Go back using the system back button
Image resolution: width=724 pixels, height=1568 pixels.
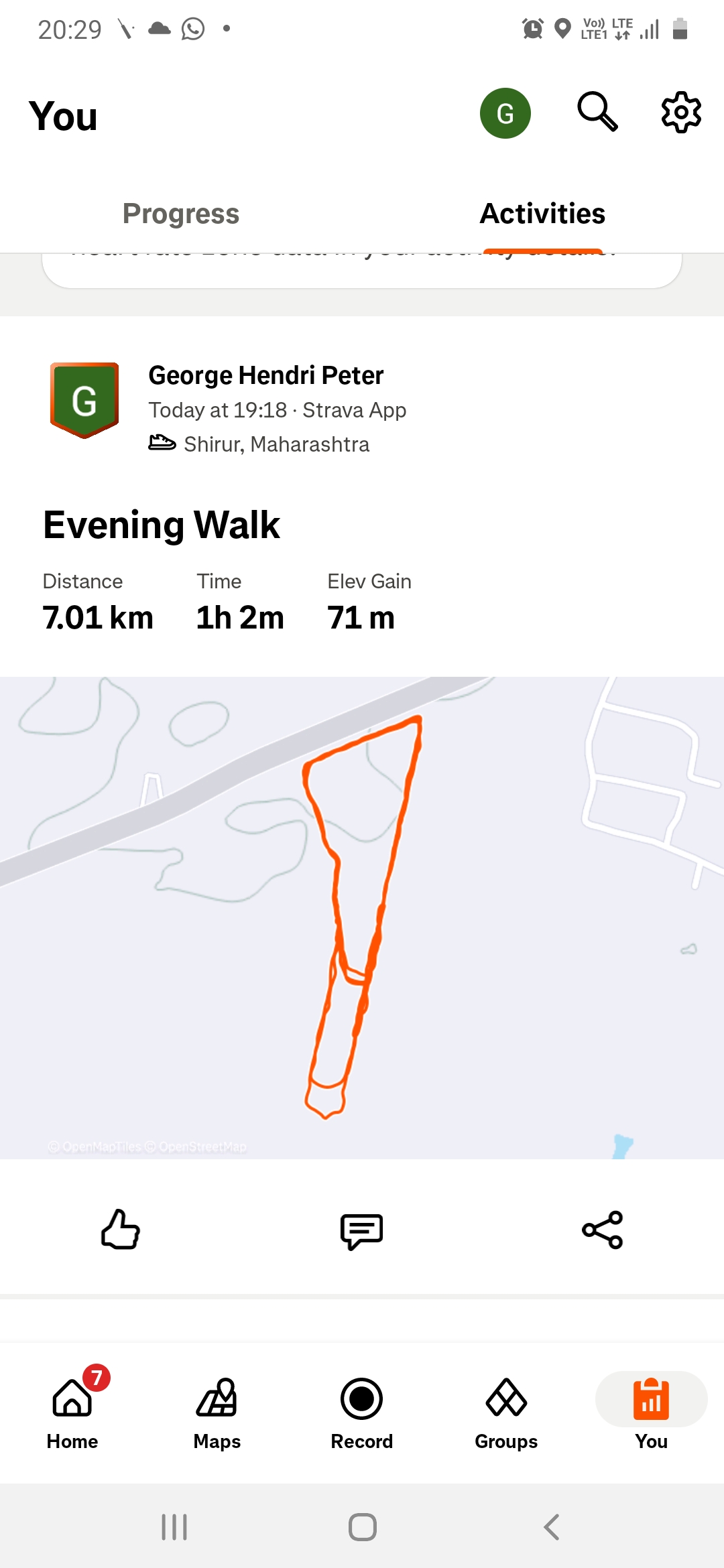(551, 1527)
